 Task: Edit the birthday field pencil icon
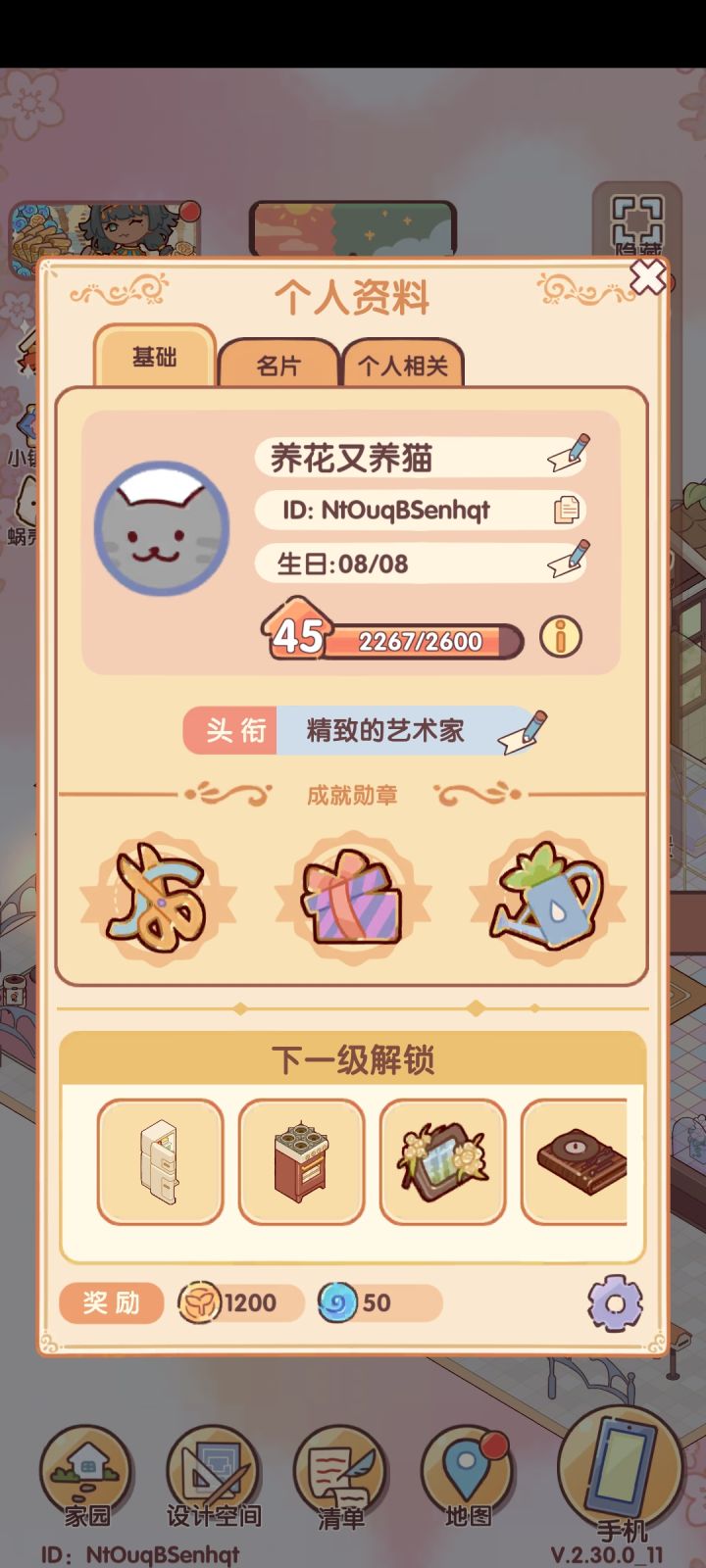pyautogui.click(x=567, y=563)
